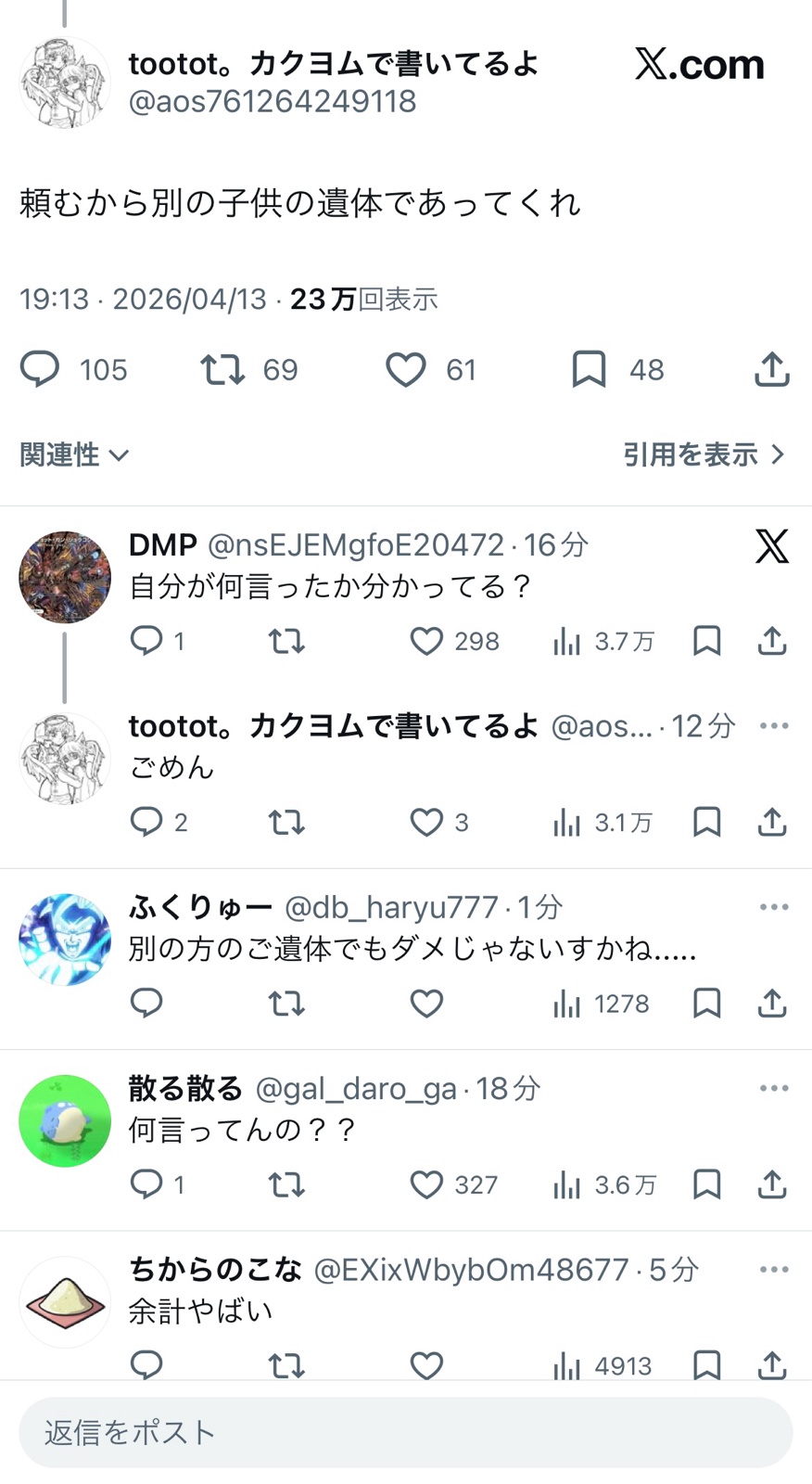
Task: Share 散る散る's reply
Action: pyautogui.click(x=771, y=1184)
